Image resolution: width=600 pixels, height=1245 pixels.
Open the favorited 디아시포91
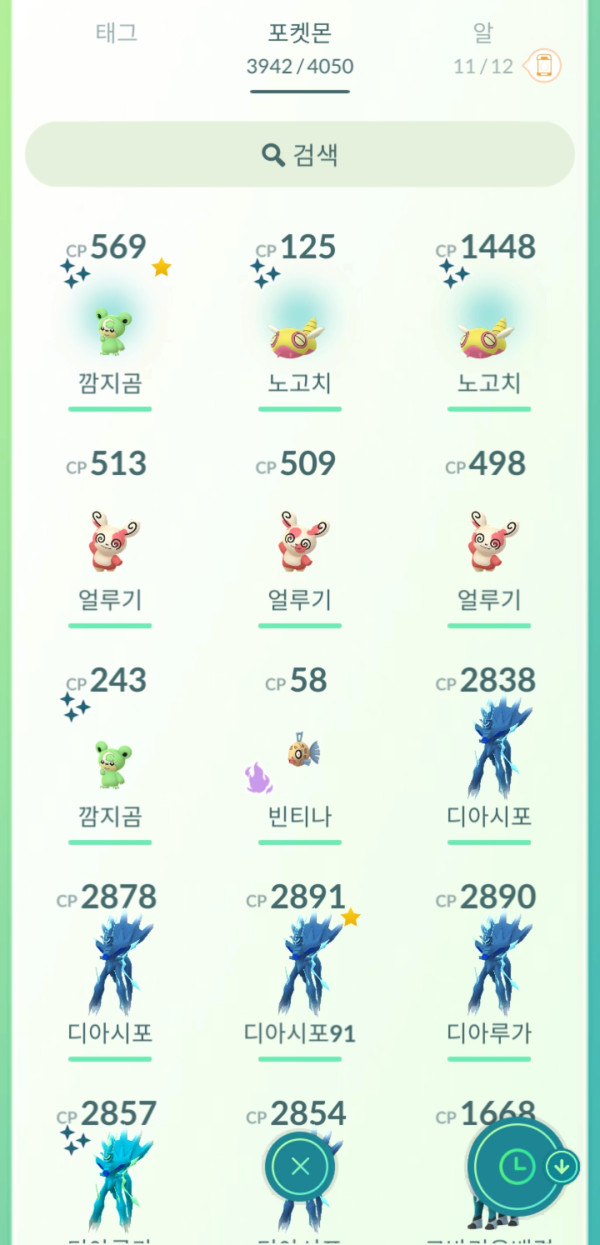300,975
